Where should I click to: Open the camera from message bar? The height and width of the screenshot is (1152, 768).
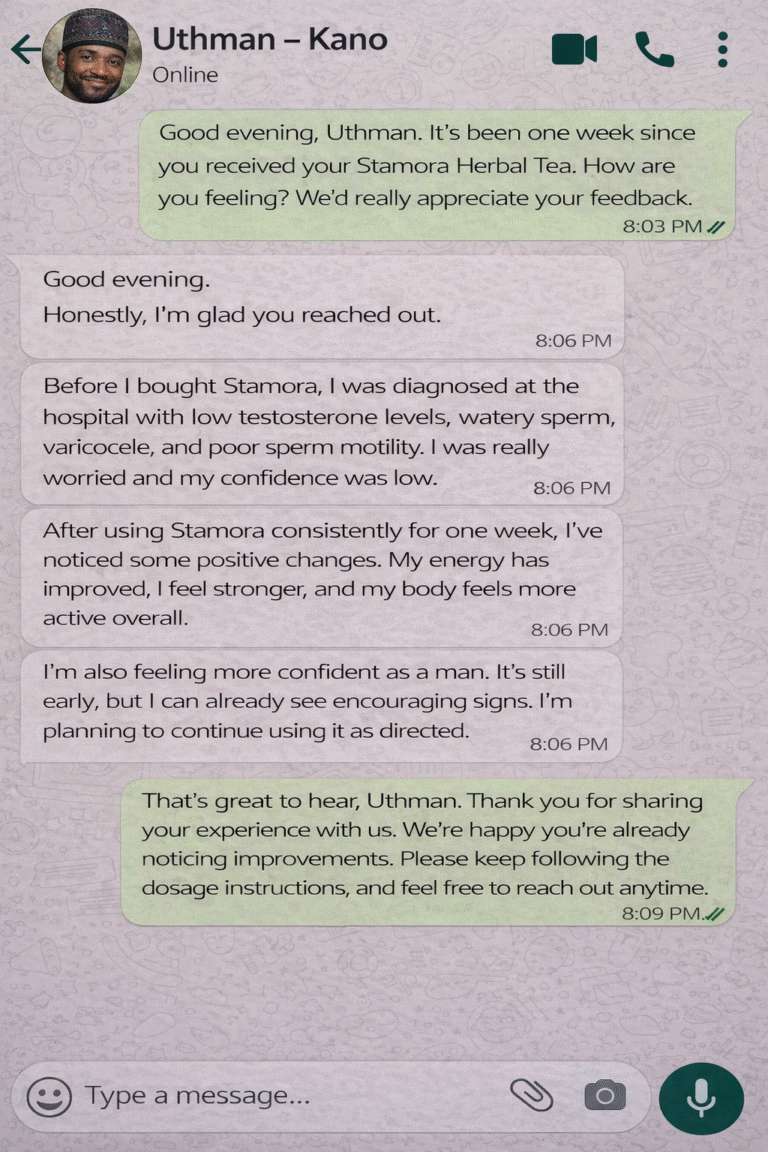coord(605,1096)
